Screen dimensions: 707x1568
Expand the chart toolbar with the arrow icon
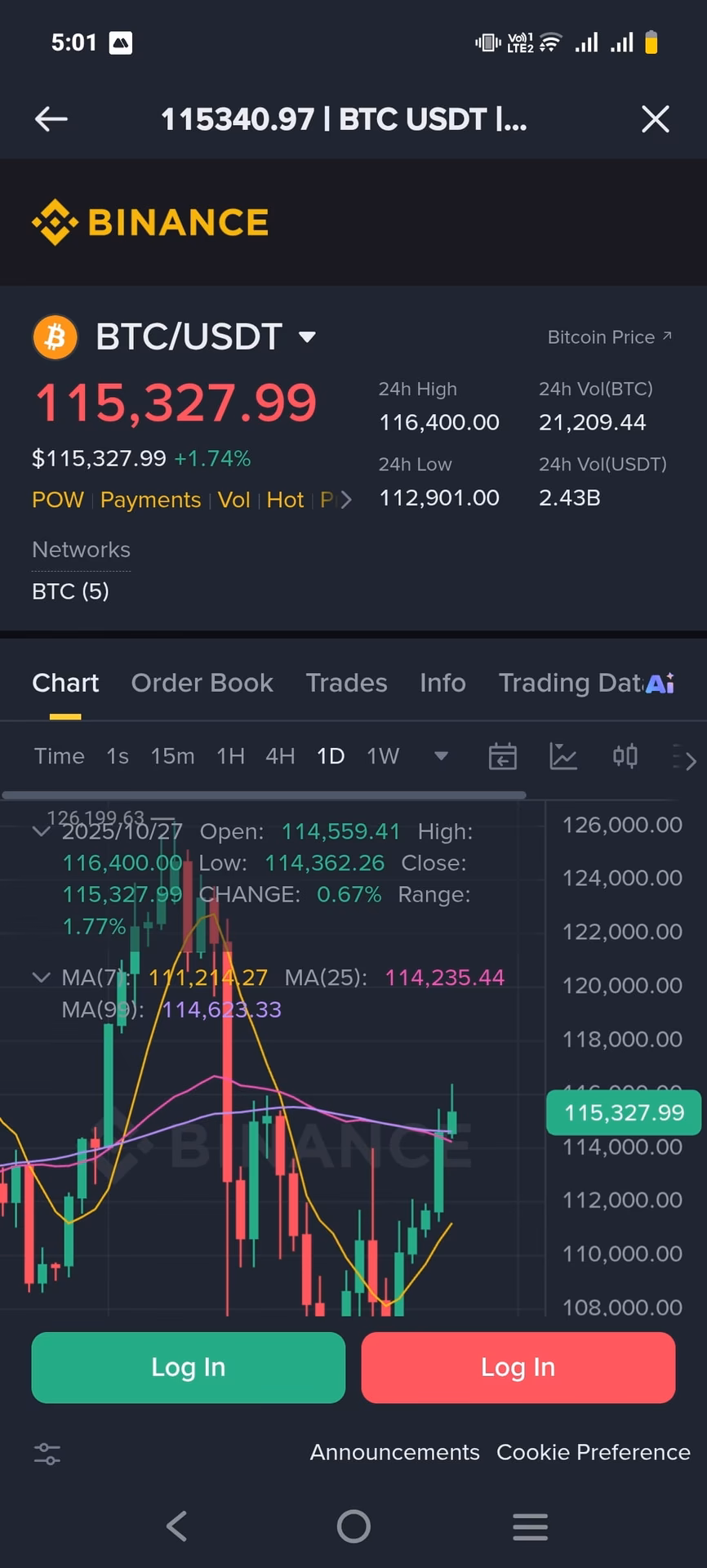pyautogui.click(x=688, y=759)
